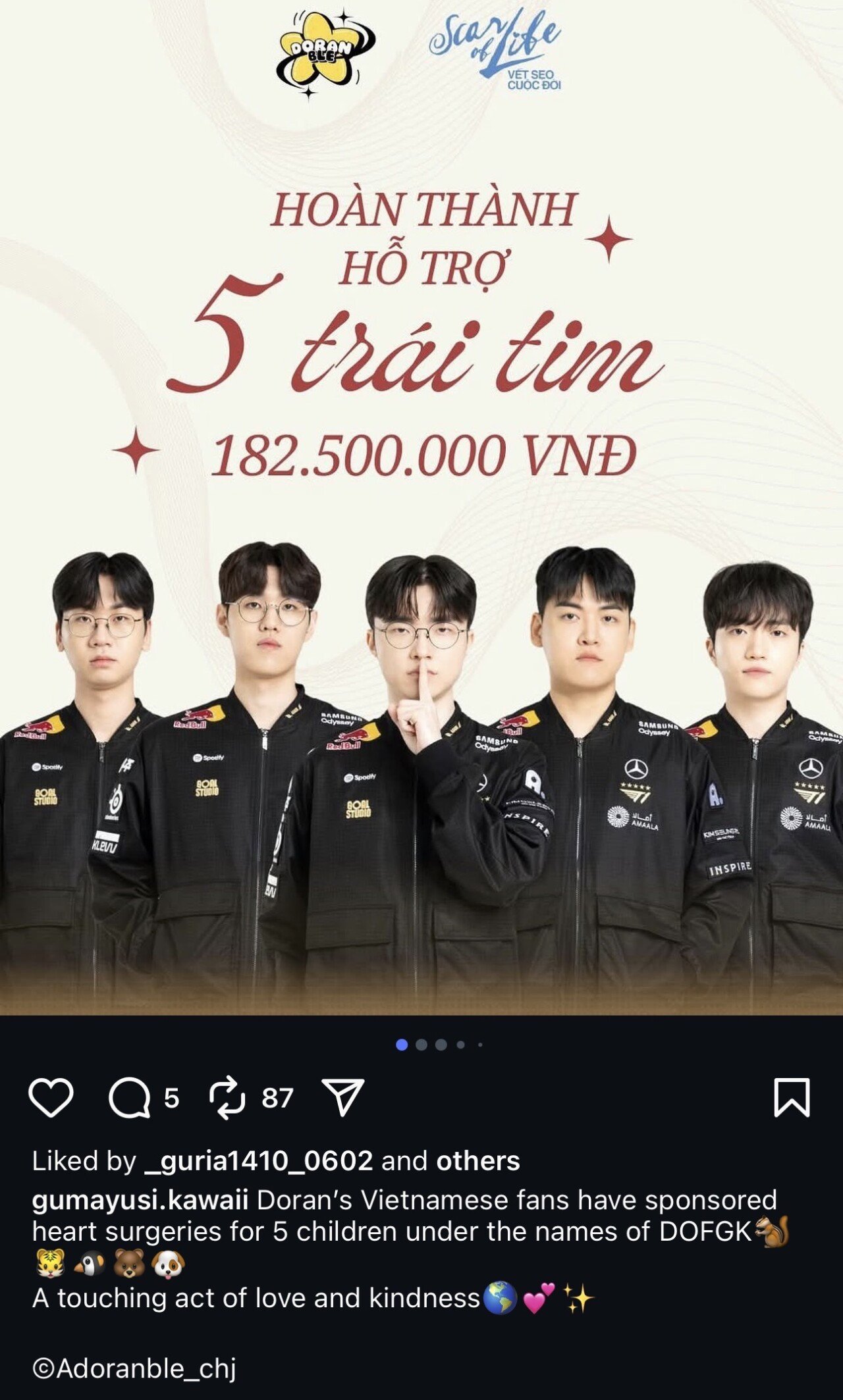Open the comments on this post
The width and height of the screenshot is (843, 1400).
click(129, 1097)
